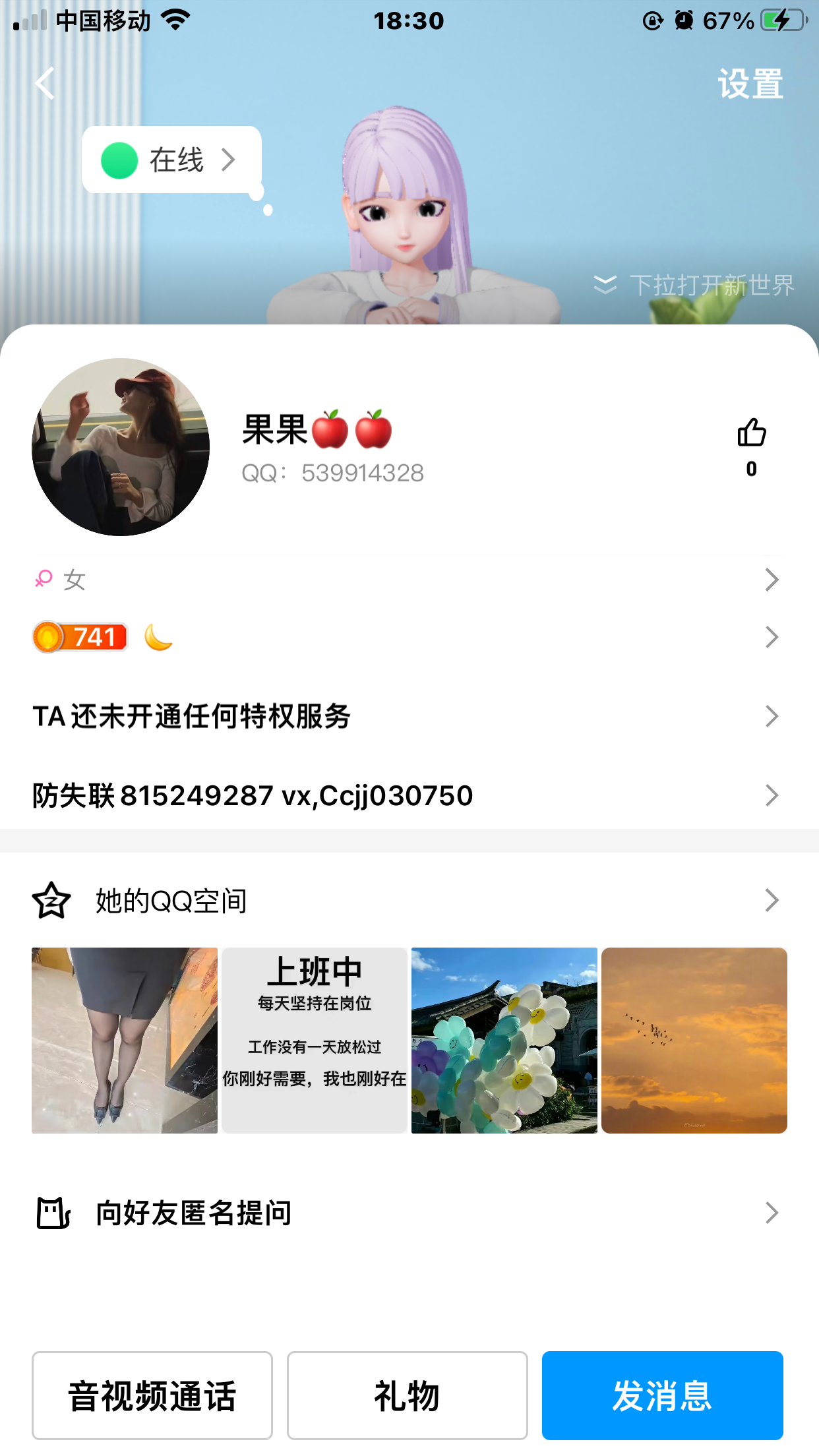The width and height of the screenshot is (819, 1456).
Task: Open the 上班中 QQ空间 thumbnail
Action: click(314, 1042)
